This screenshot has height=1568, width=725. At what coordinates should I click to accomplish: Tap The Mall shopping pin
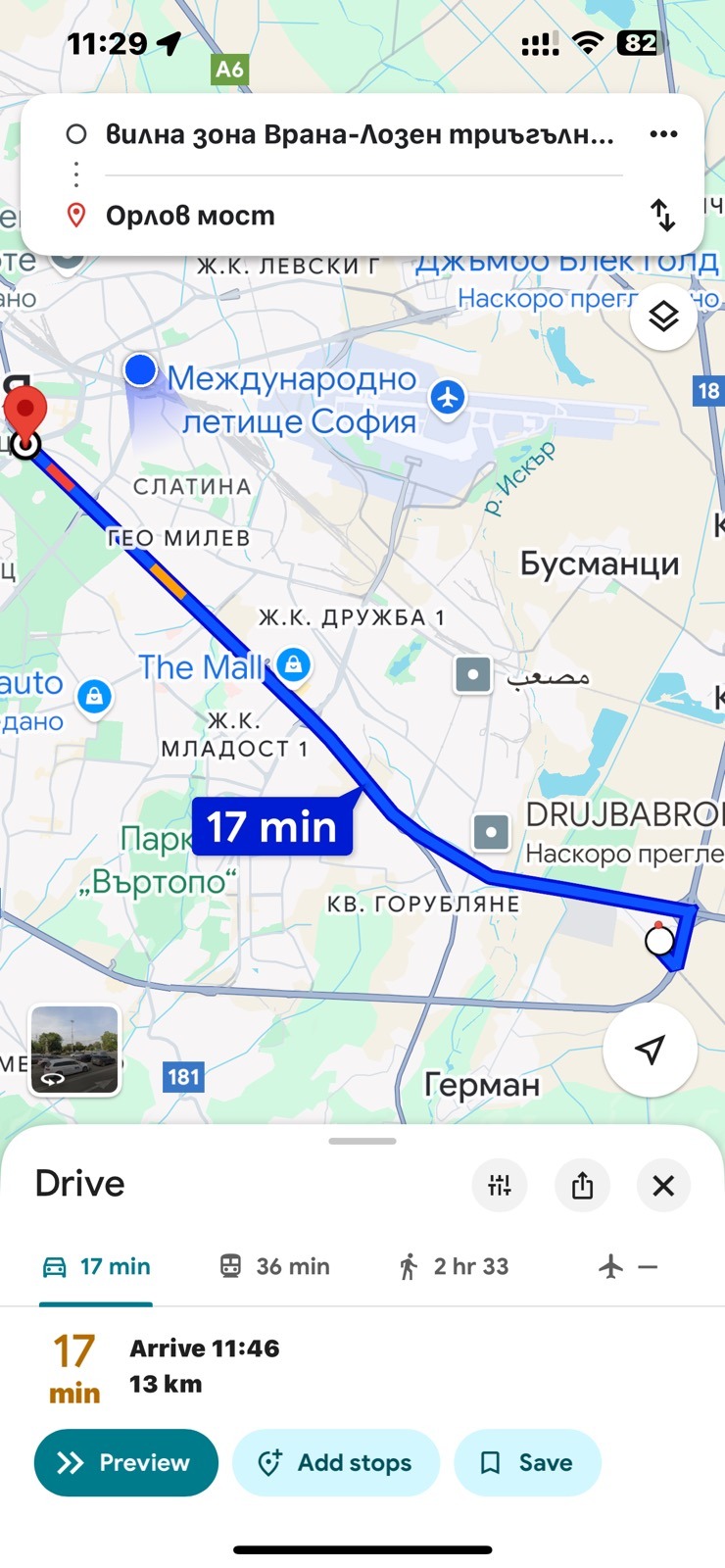click(293, 665)
